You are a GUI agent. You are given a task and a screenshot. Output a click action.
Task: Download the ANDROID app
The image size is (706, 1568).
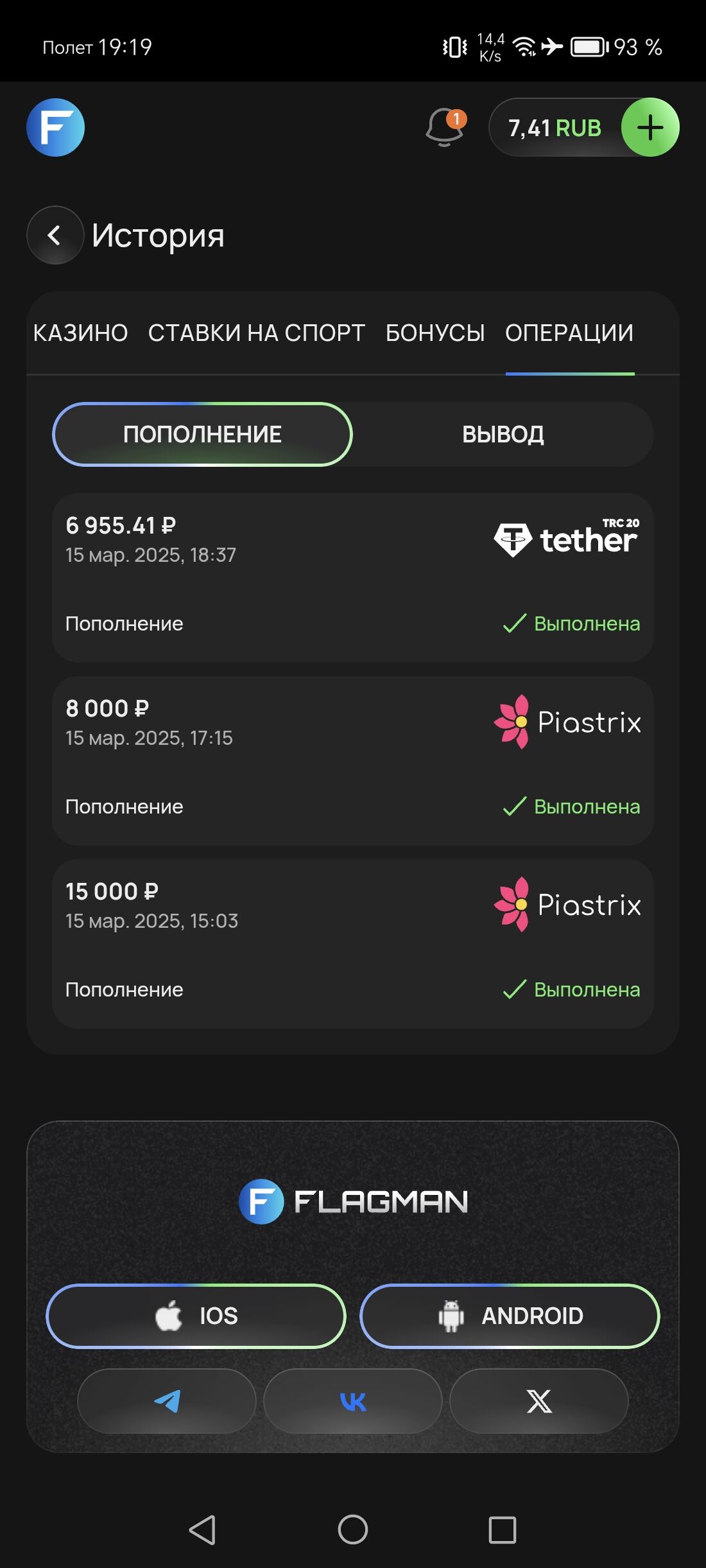(x=510, y=1316)
